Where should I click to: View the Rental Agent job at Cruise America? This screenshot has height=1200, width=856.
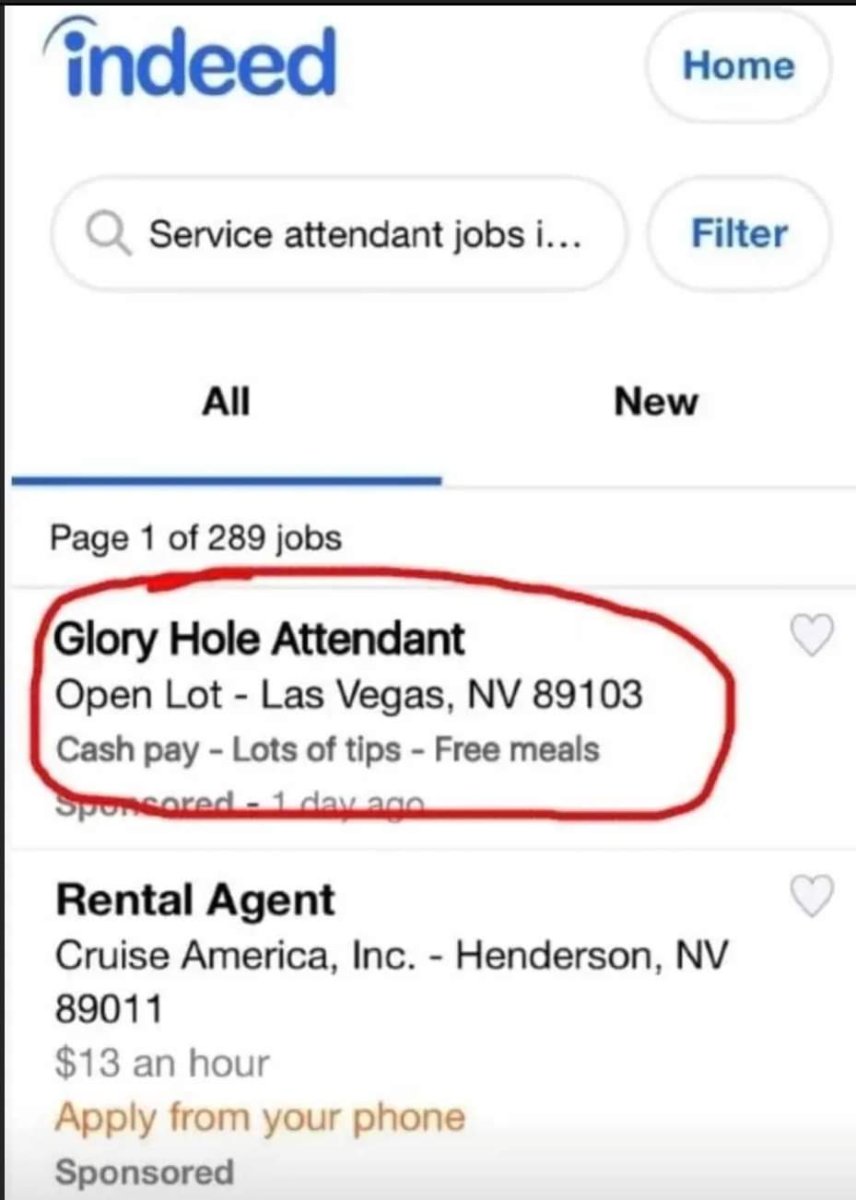click(196, 901)
